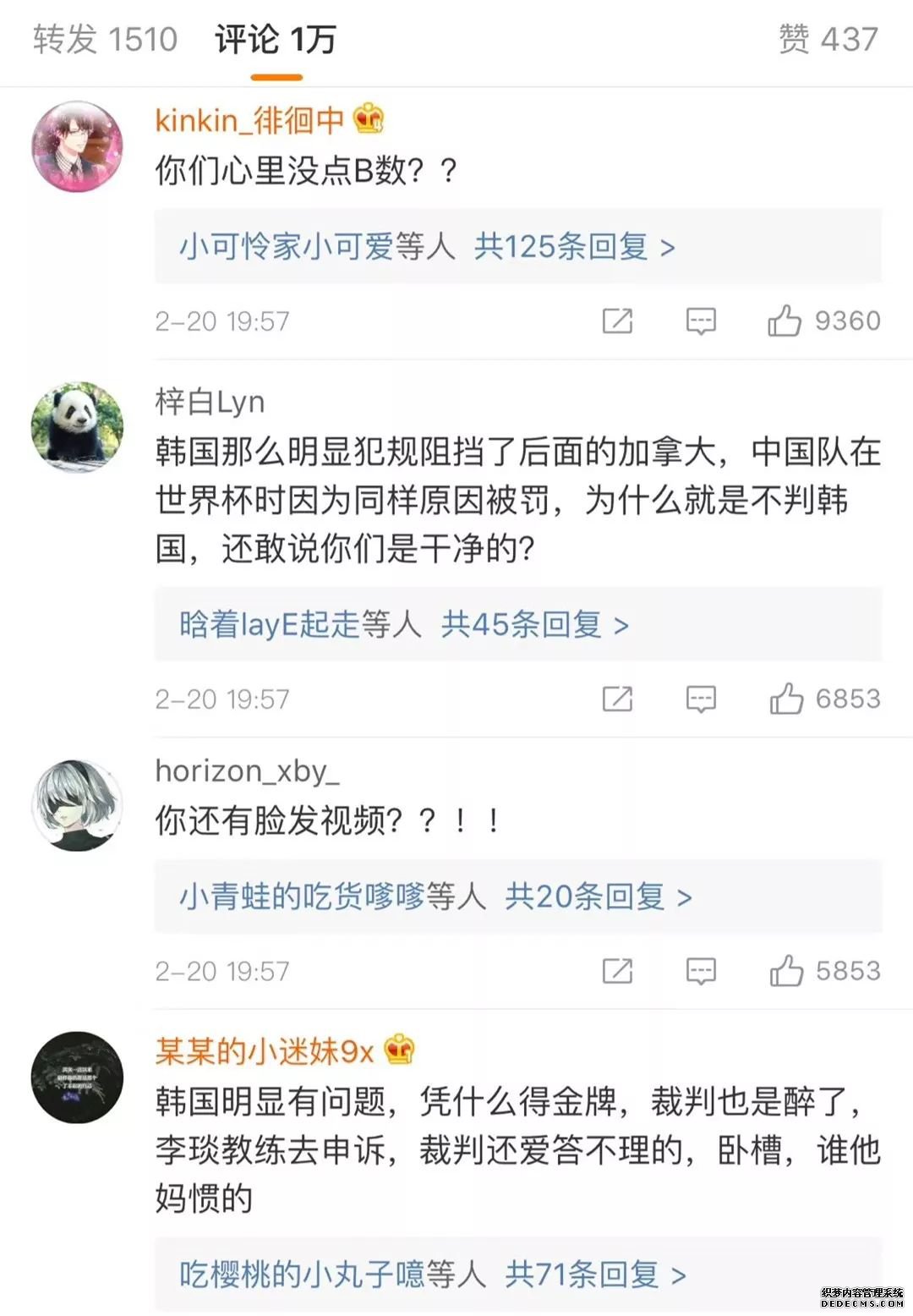Open horizon_xby_ avatar
Screen dimensions: 913x1316
click(x=77, y=804)
